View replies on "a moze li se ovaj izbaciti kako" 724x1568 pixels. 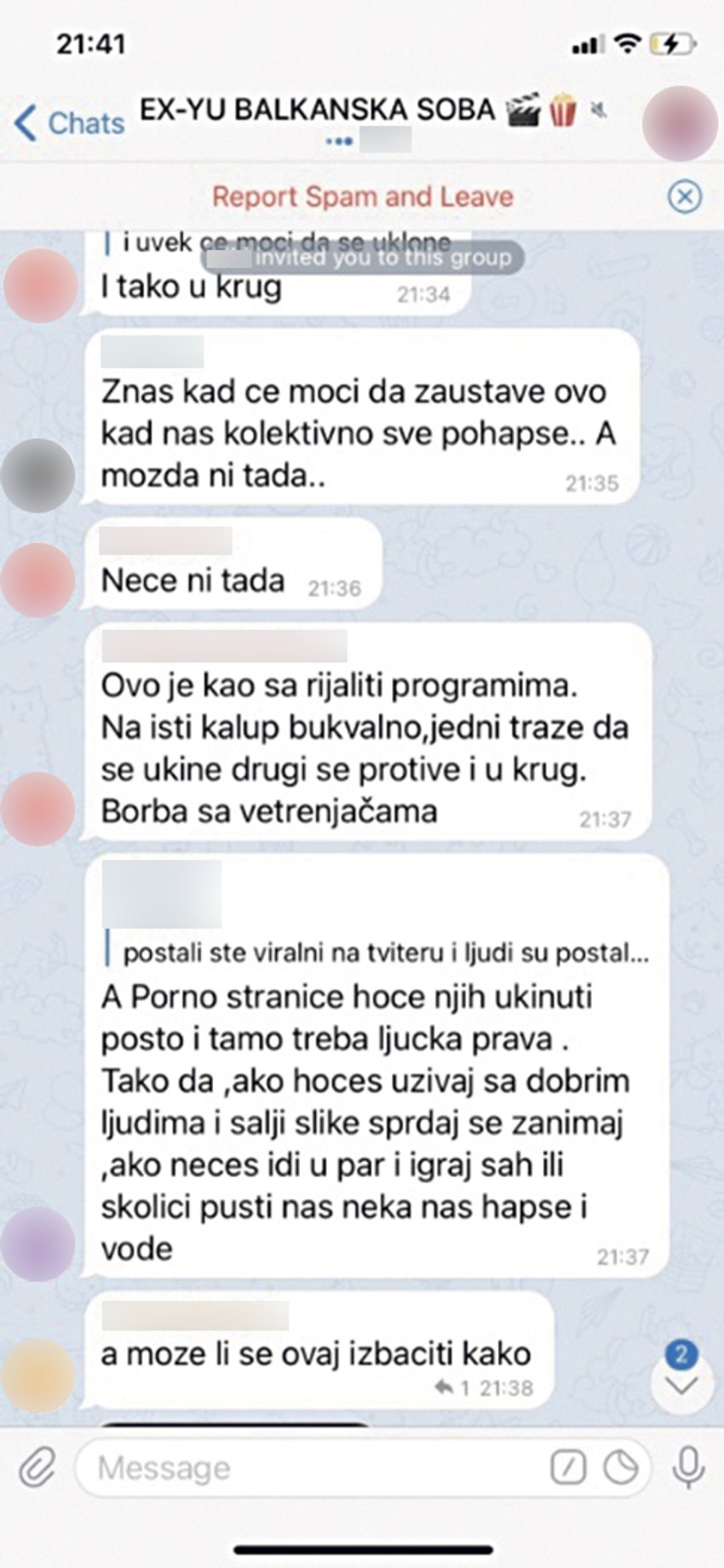(452, 1388)
